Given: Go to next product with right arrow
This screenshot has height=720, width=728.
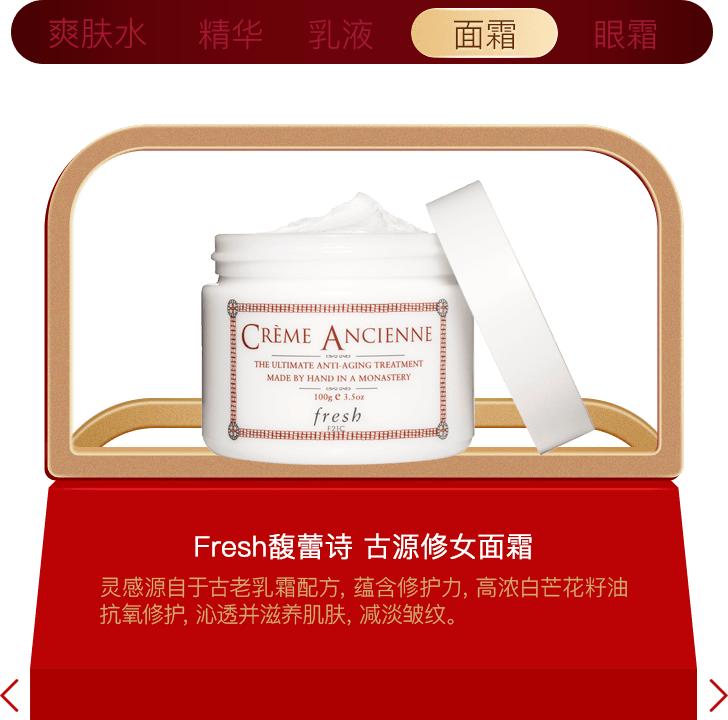Looking at the screenshot, I should click(716, 694).
